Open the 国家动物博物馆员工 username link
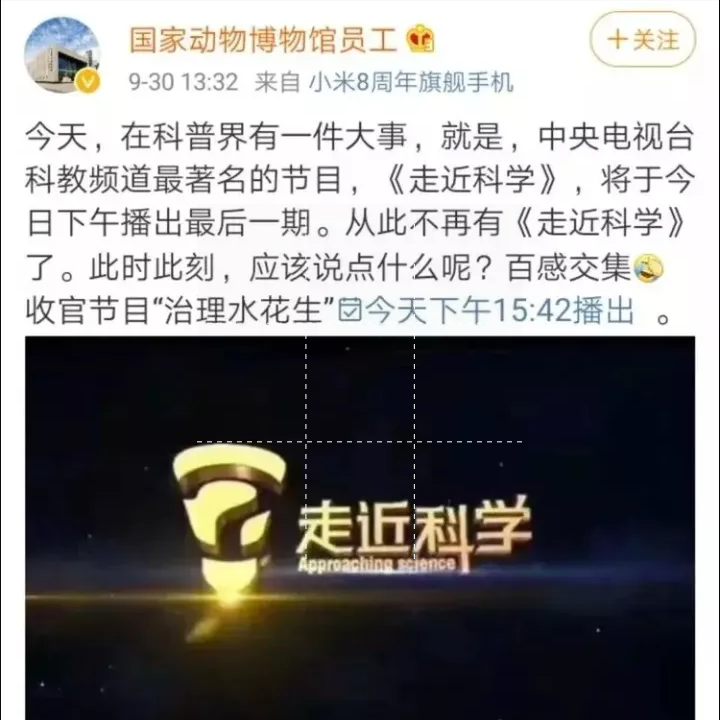The image size is (720, 720). pos(265,40)
